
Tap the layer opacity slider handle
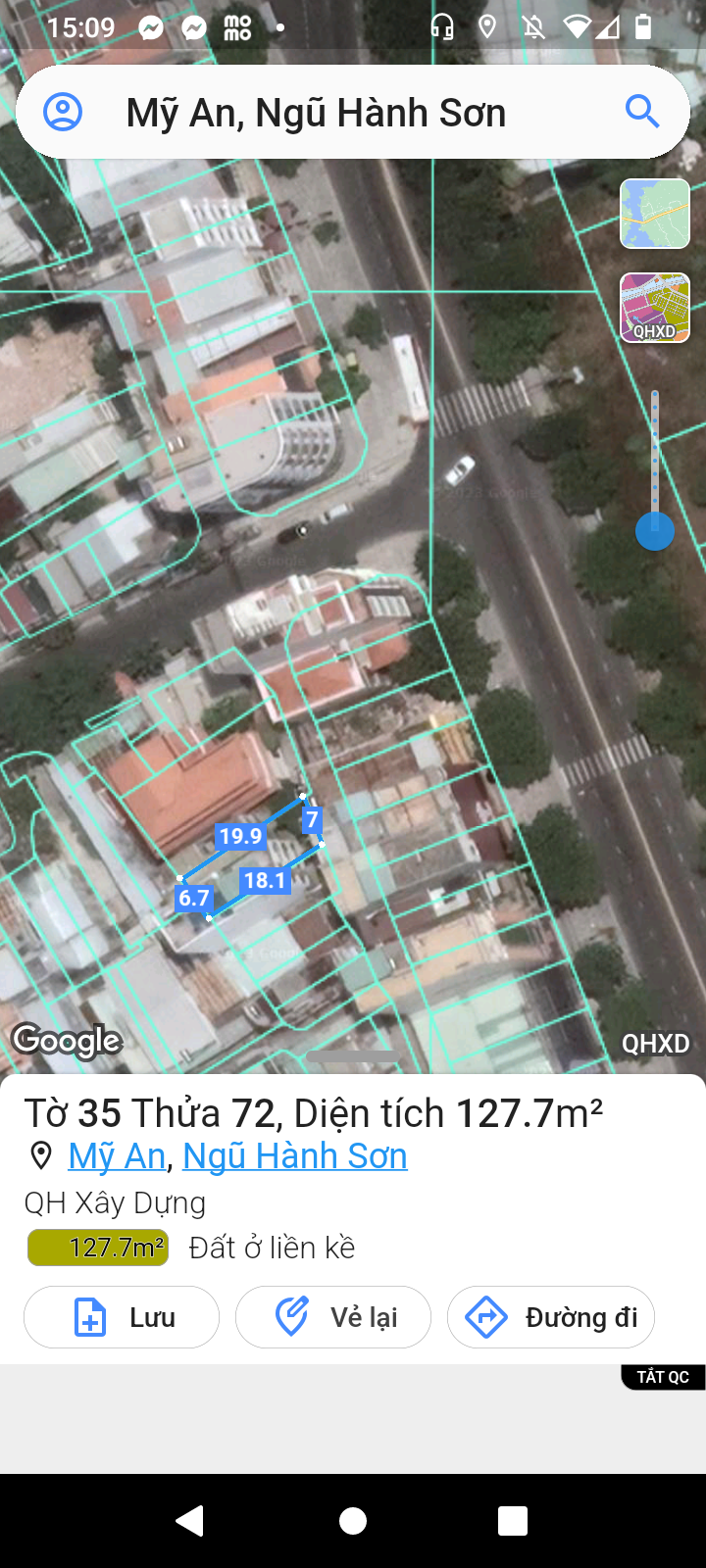tap(655, 531)
